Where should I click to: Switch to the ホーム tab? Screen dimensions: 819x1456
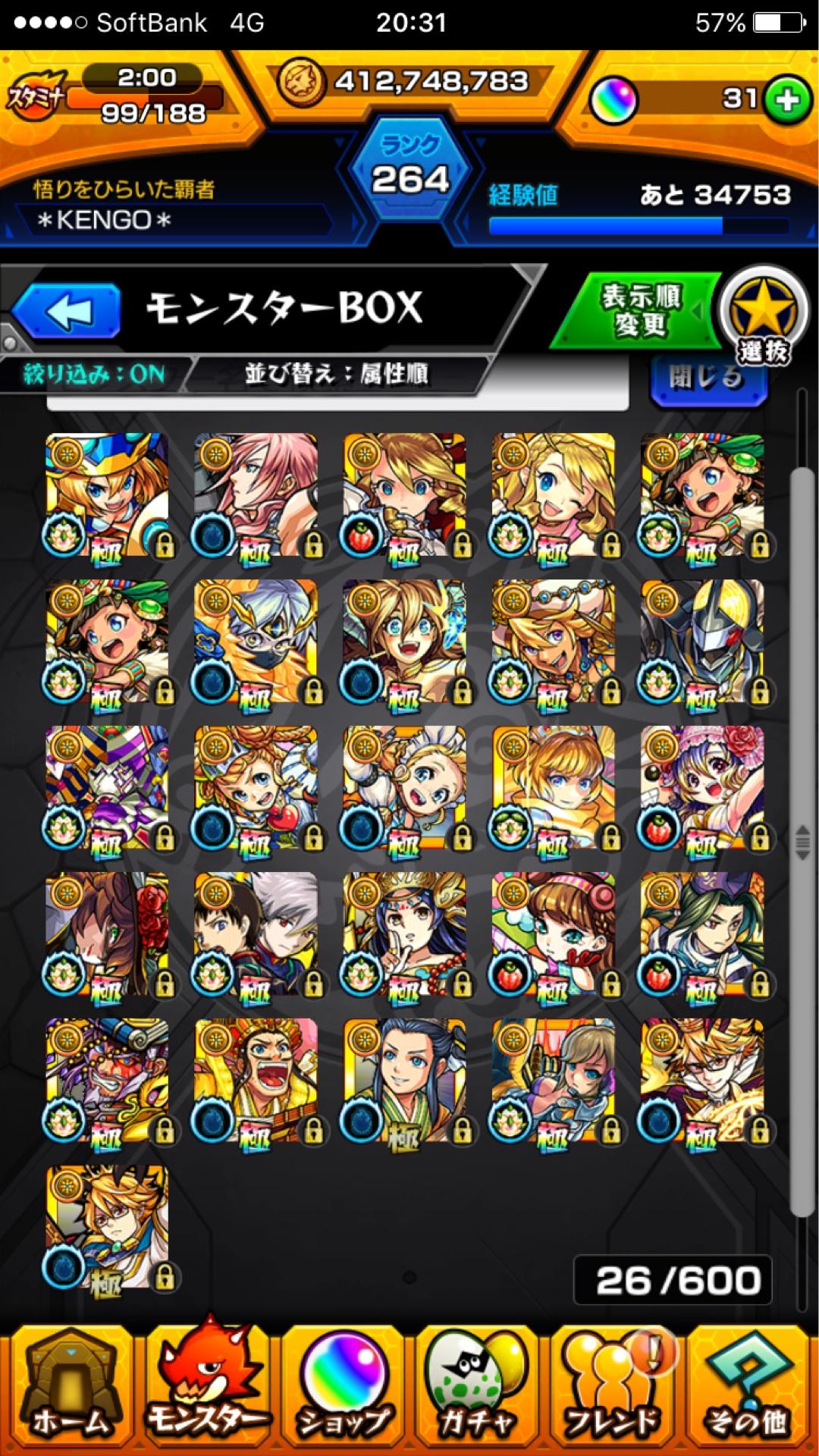pos(70,1394)
